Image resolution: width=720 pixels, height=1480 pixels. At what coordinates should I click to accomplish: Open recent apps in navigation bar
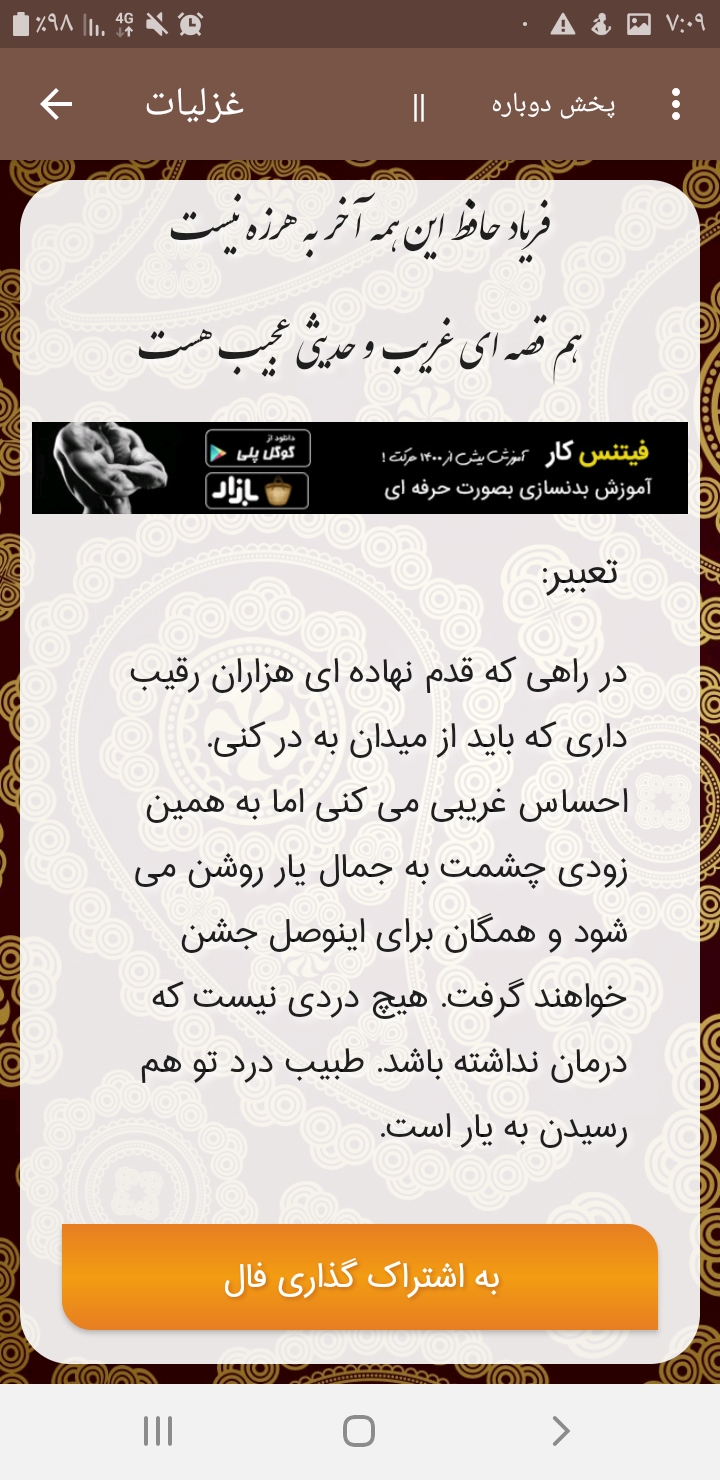point(158,1431)
